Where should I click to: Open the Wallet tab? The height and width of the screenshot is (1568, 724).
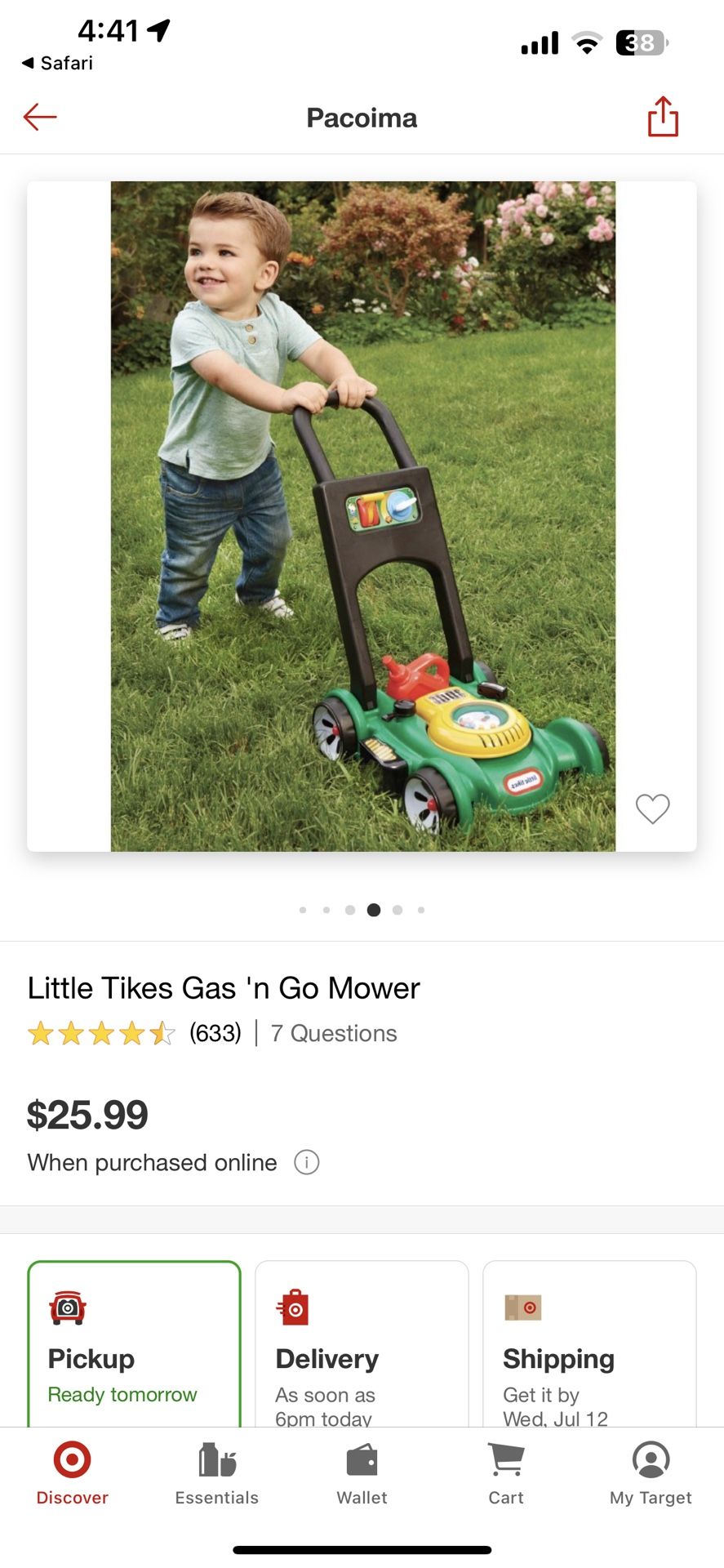(362, 1474)
